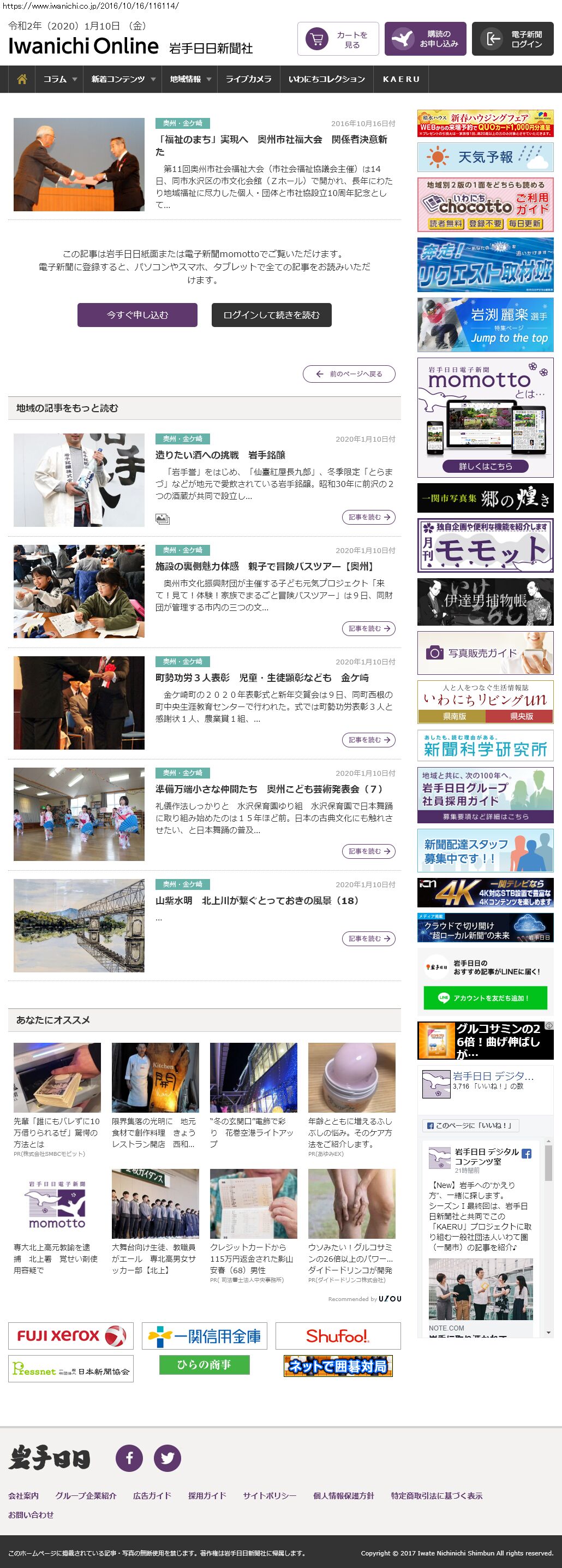Image resolution: width=562 pixels, height=1568 pixels.
Task: Open the home icon in navigation bar
Action: (22, 79)
